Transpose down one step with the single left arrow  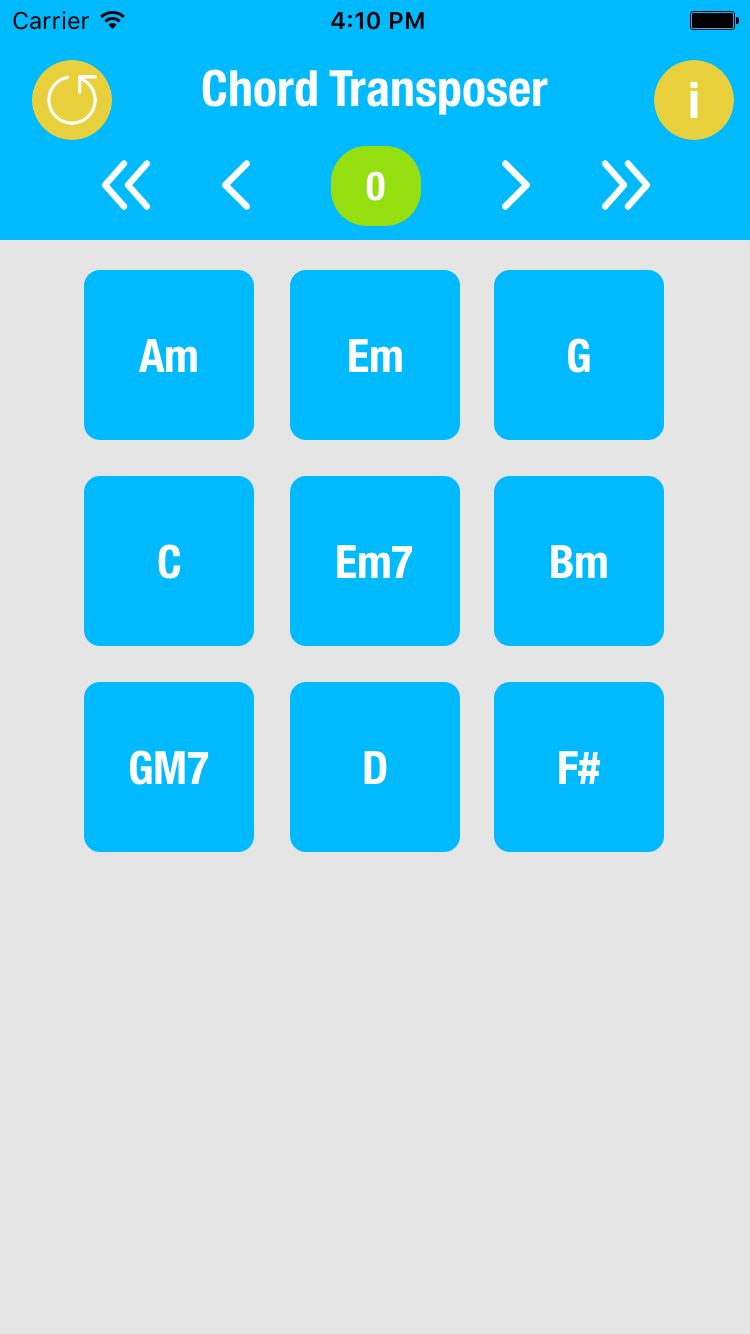point(236,185)
